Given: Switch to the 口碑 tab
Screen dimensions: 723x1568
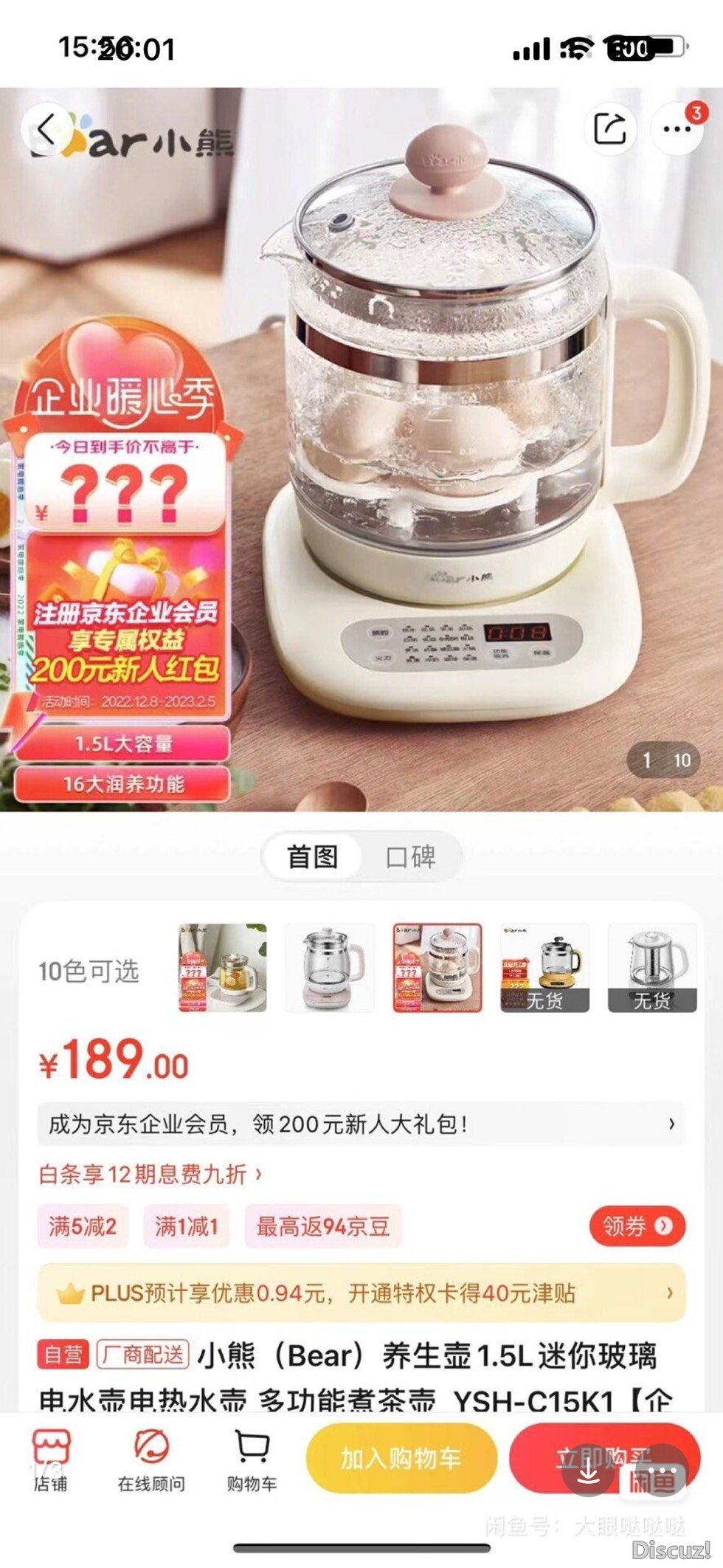Looking at the screenshot, I should (x=410, y=857).
